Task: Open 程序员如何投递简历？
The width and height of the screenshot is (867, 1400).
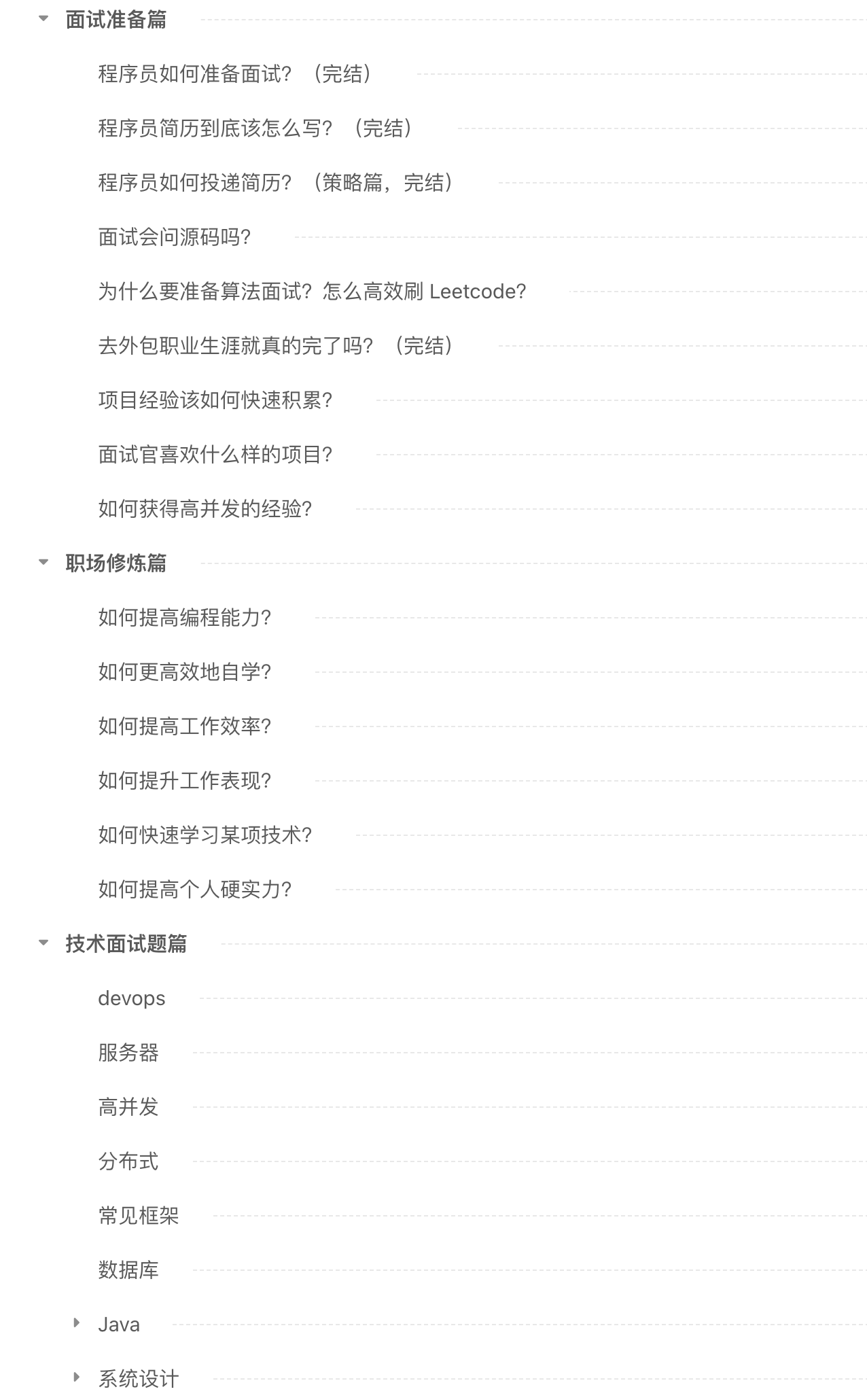Action: tap(275, 182)
